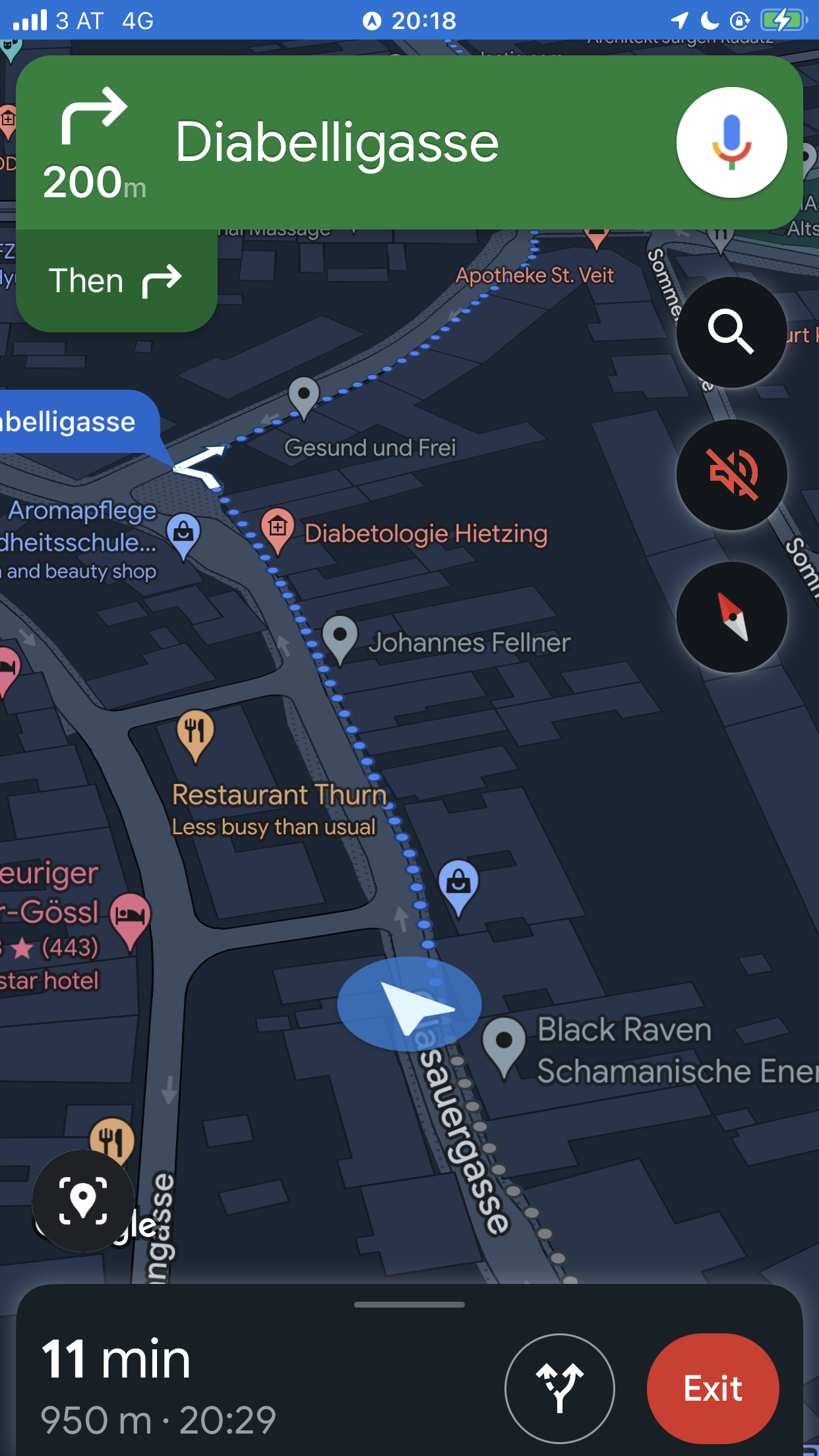The image size is (819, 1456).
Task: View Gesund und Frei place pin
Action: (304, 396)
